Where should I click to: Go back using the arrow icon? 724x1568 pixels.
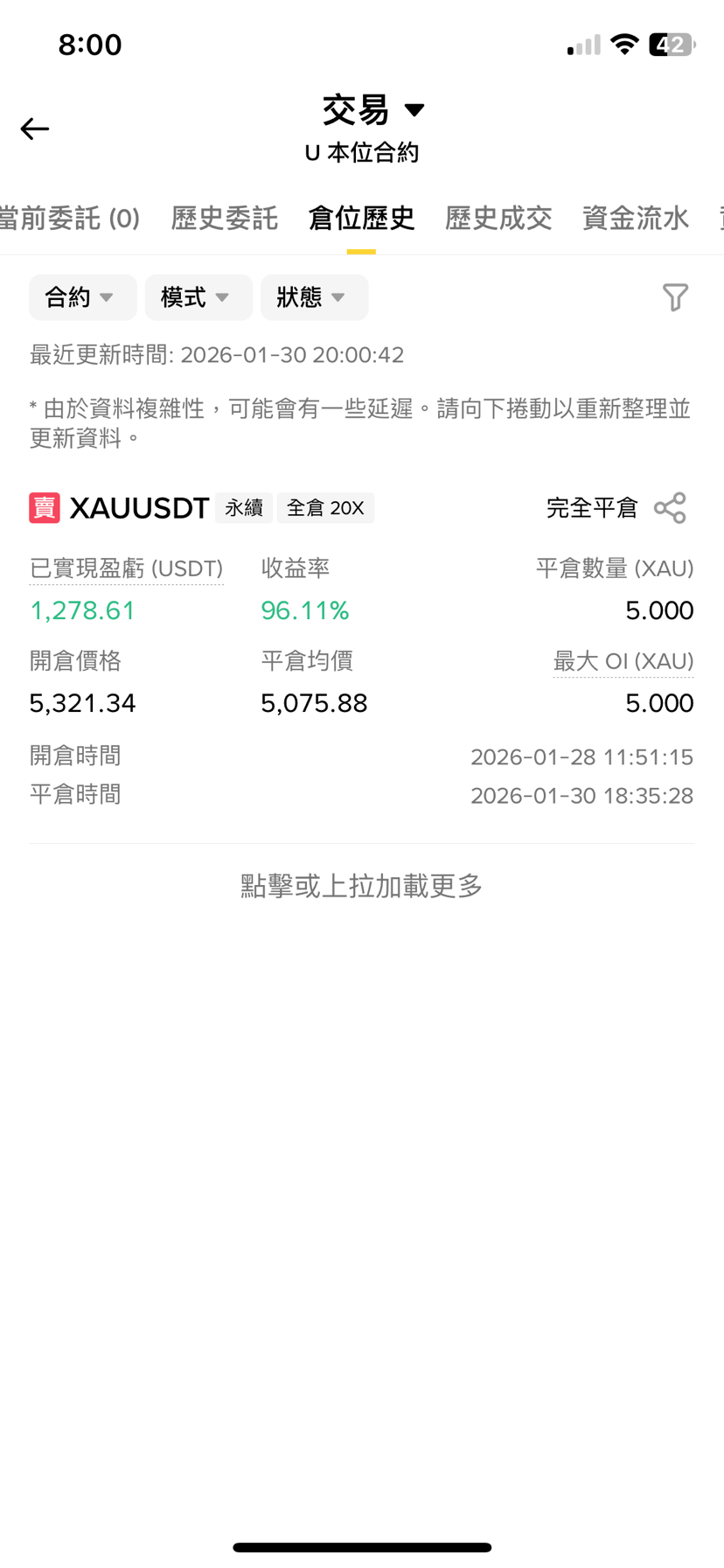(35, 129)
